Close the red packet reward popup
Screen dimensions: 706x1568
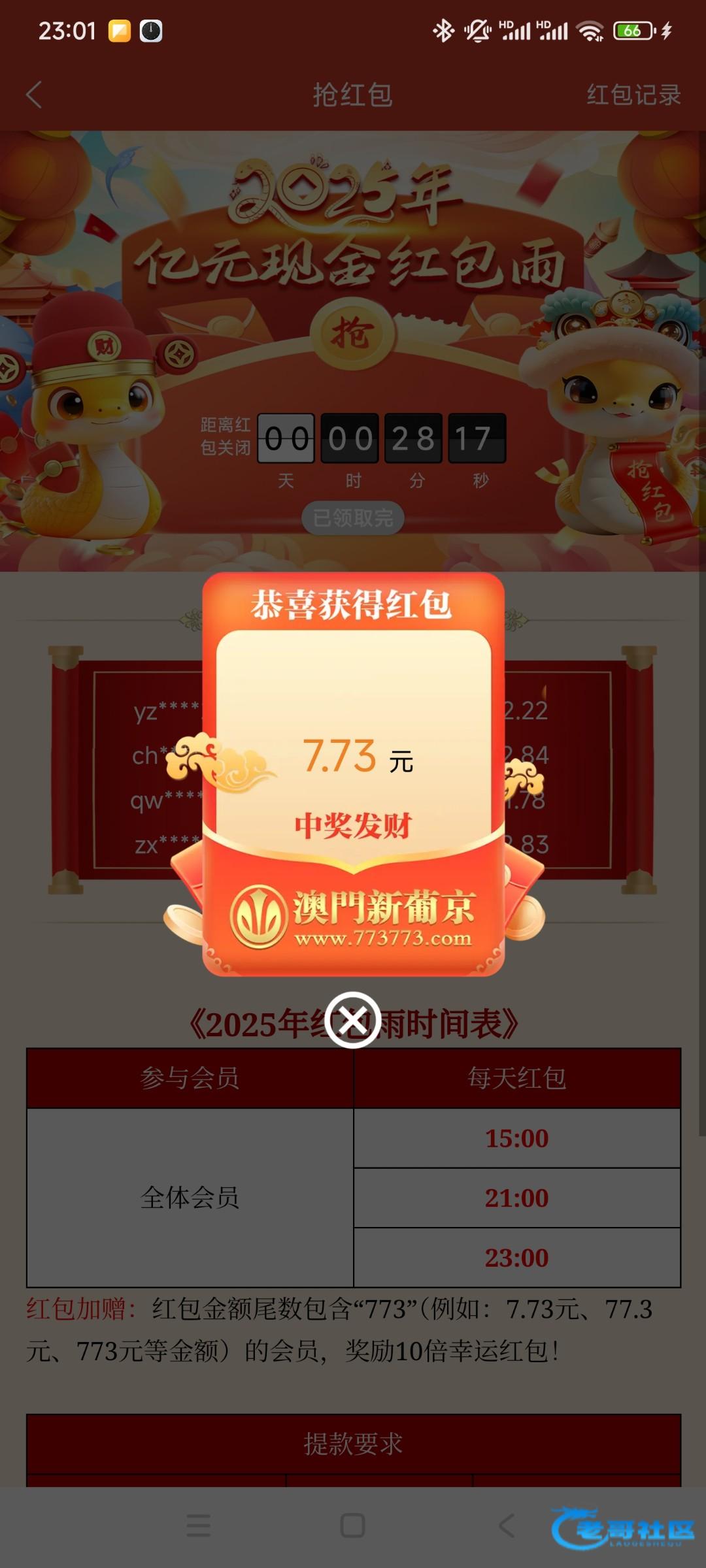(x=353, y=1020)
